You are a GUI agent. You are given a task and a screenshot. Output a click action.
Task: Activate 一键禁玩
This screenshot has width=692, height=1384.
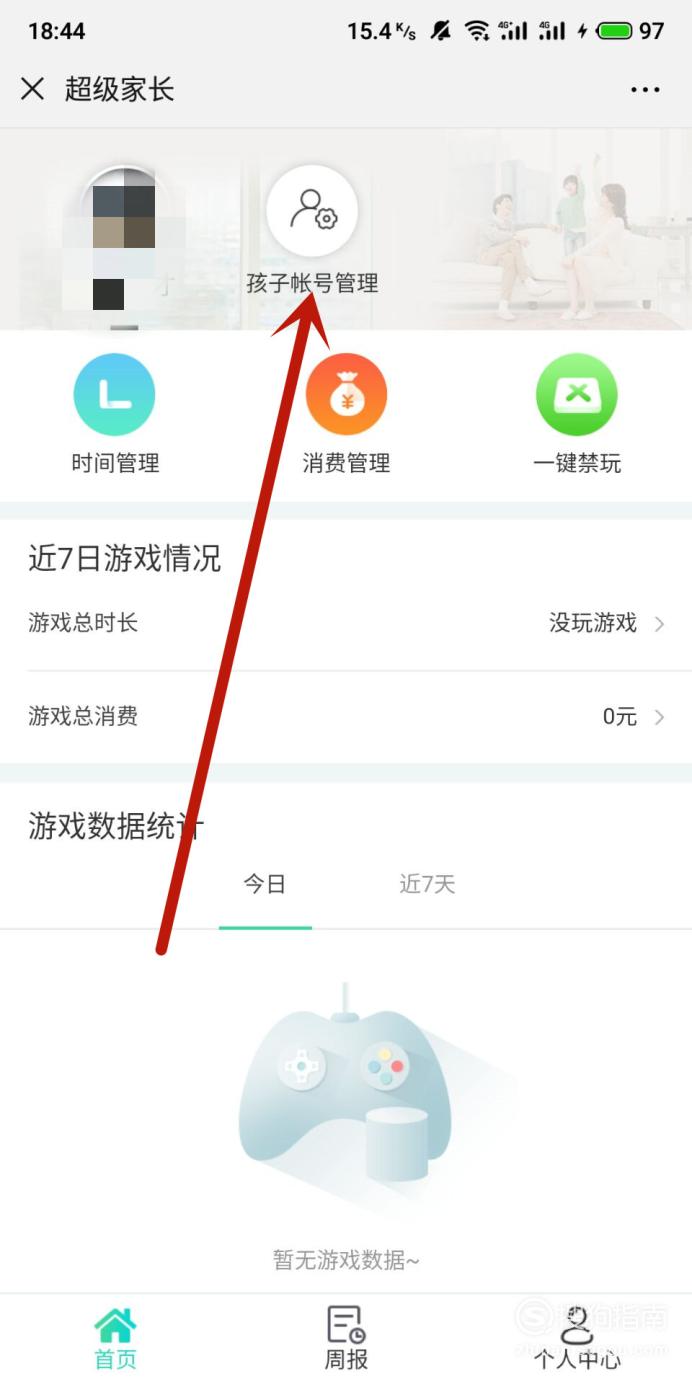577,414
